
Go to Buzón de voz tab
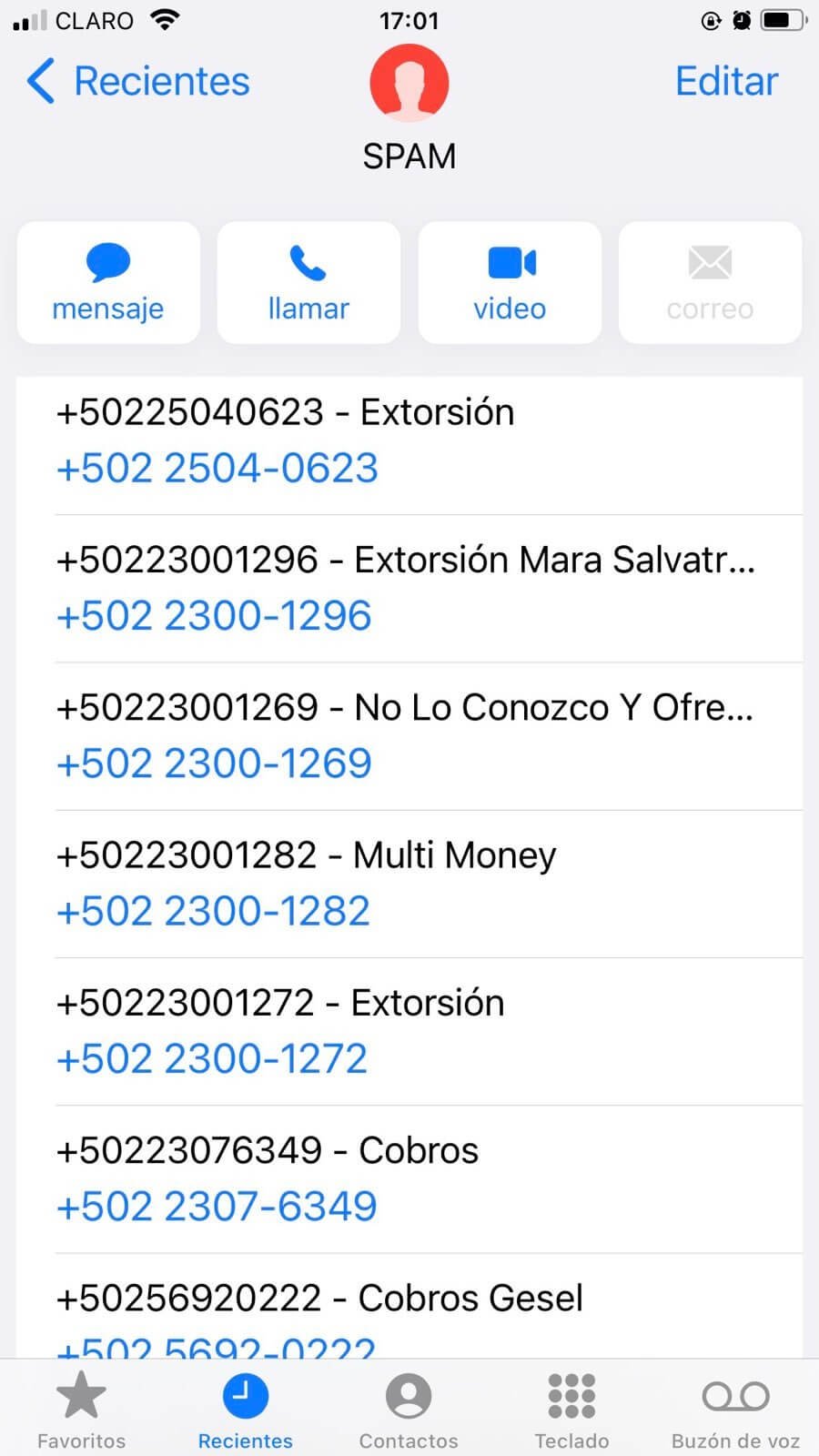[735, 1410]
